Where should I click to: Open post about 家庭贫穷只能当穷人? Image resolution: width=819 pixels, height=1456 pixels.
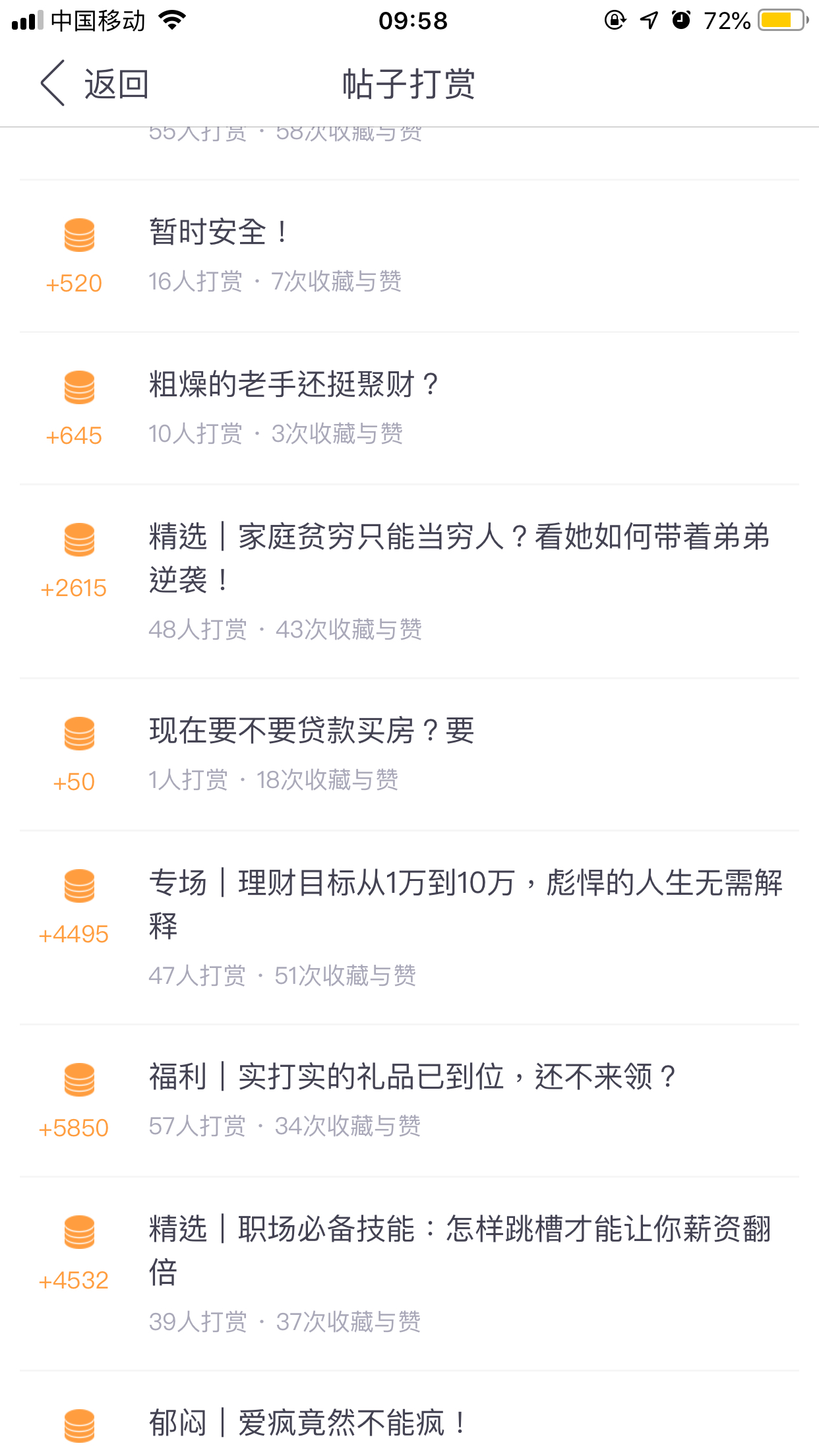(409, 582)
